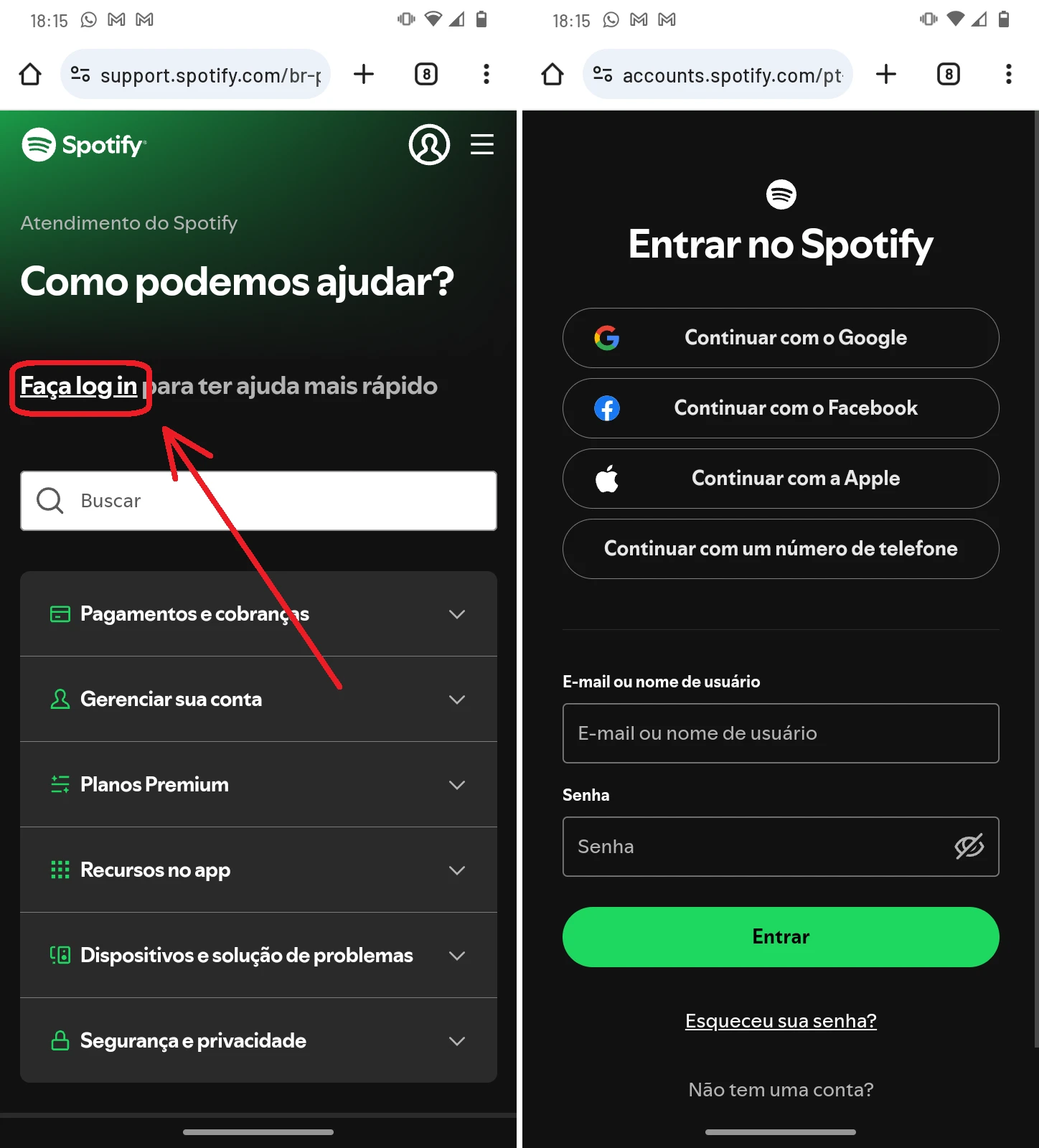Open the hamburger menu
Screen dimensions: 1039x1148
(x=481, y=144)
